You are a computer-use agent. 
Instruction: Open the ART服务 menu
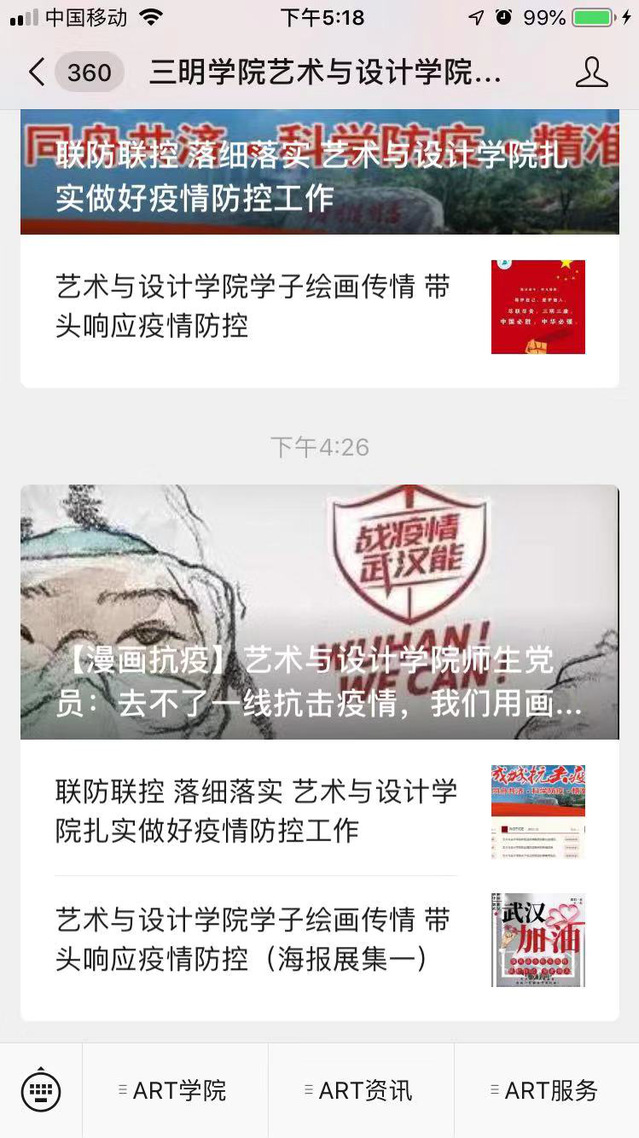pos(546,1090)
